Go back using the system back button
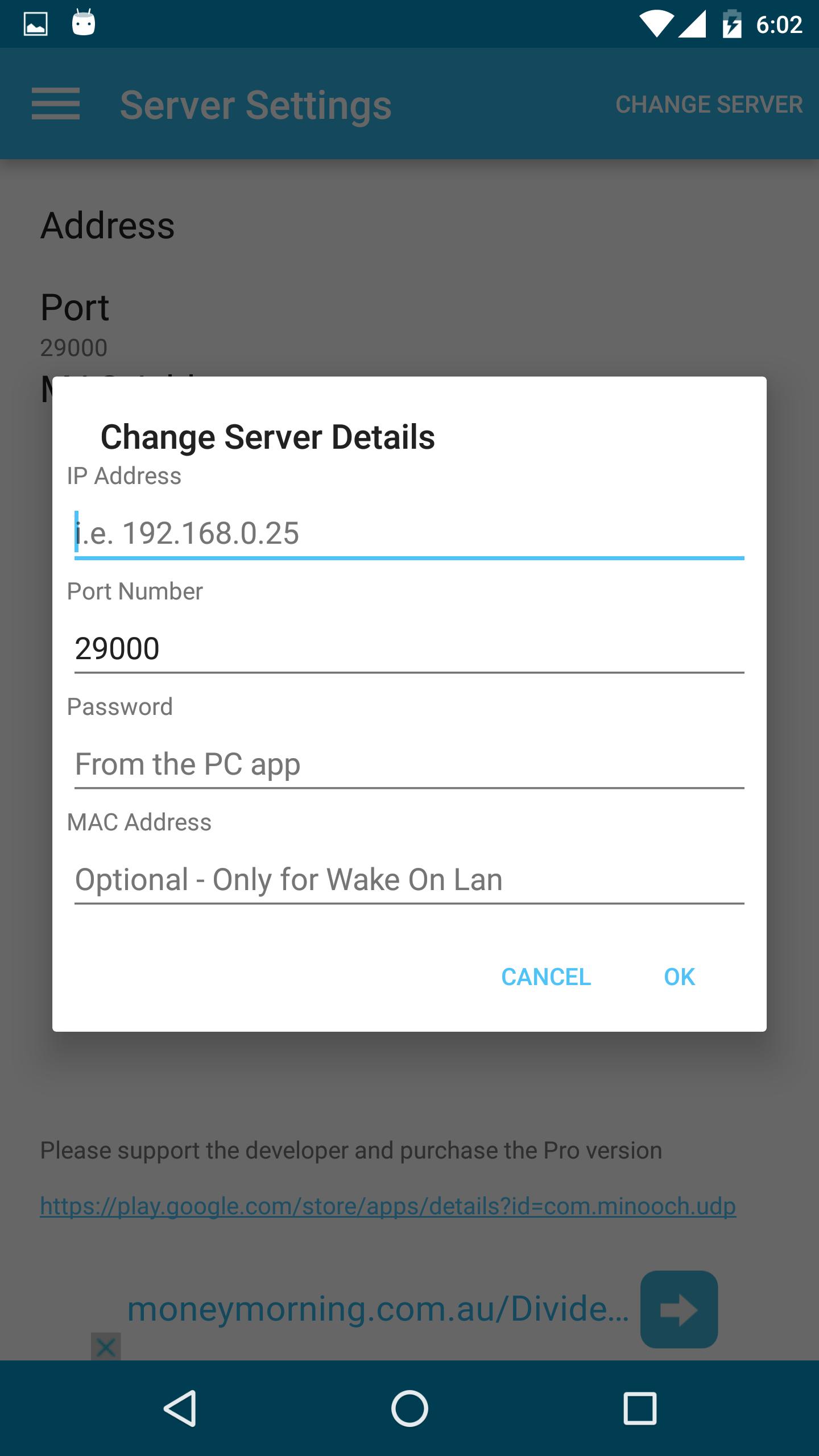This screenshot has width=819, height=1456. pyautogui.click(x=180, y=1408)
